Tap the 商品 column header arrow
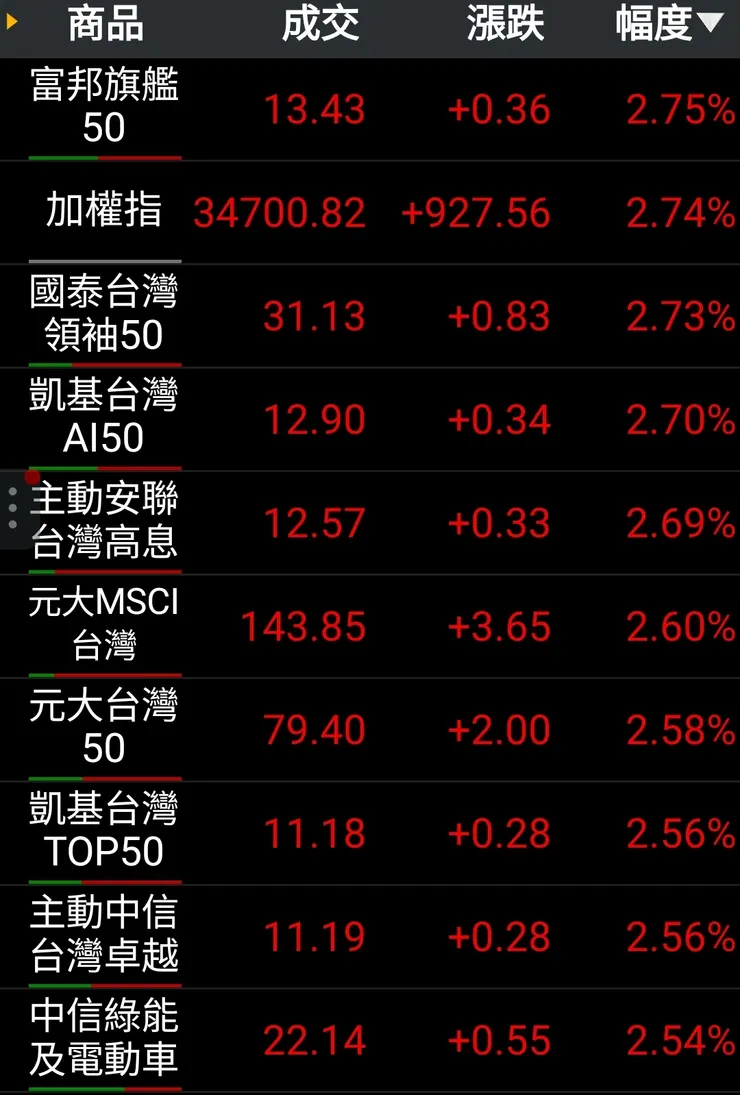This screenshot has width=740, height=1095. (12, 21)
